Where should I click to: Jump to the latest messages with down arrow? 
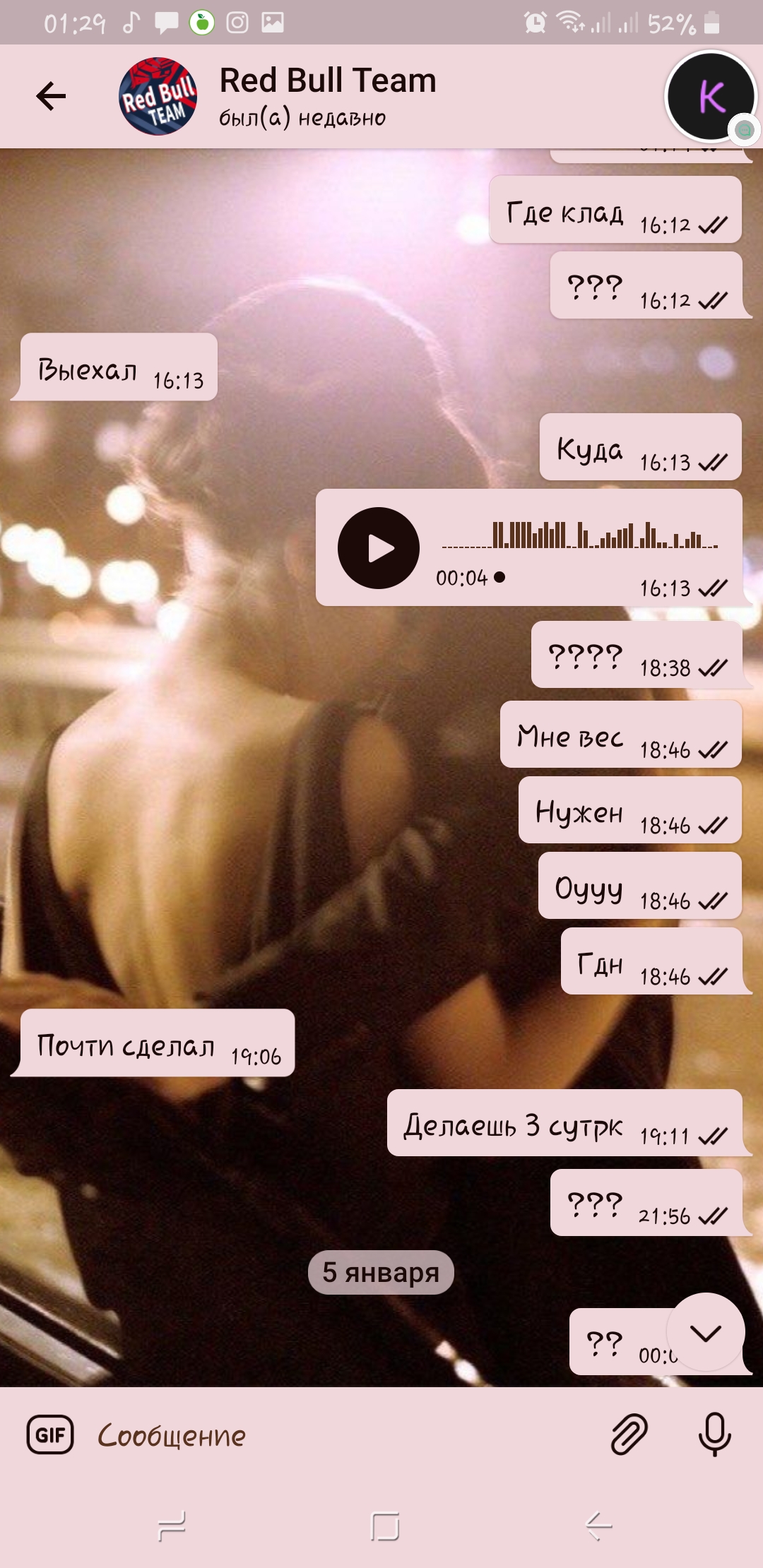click(705, 1333)
